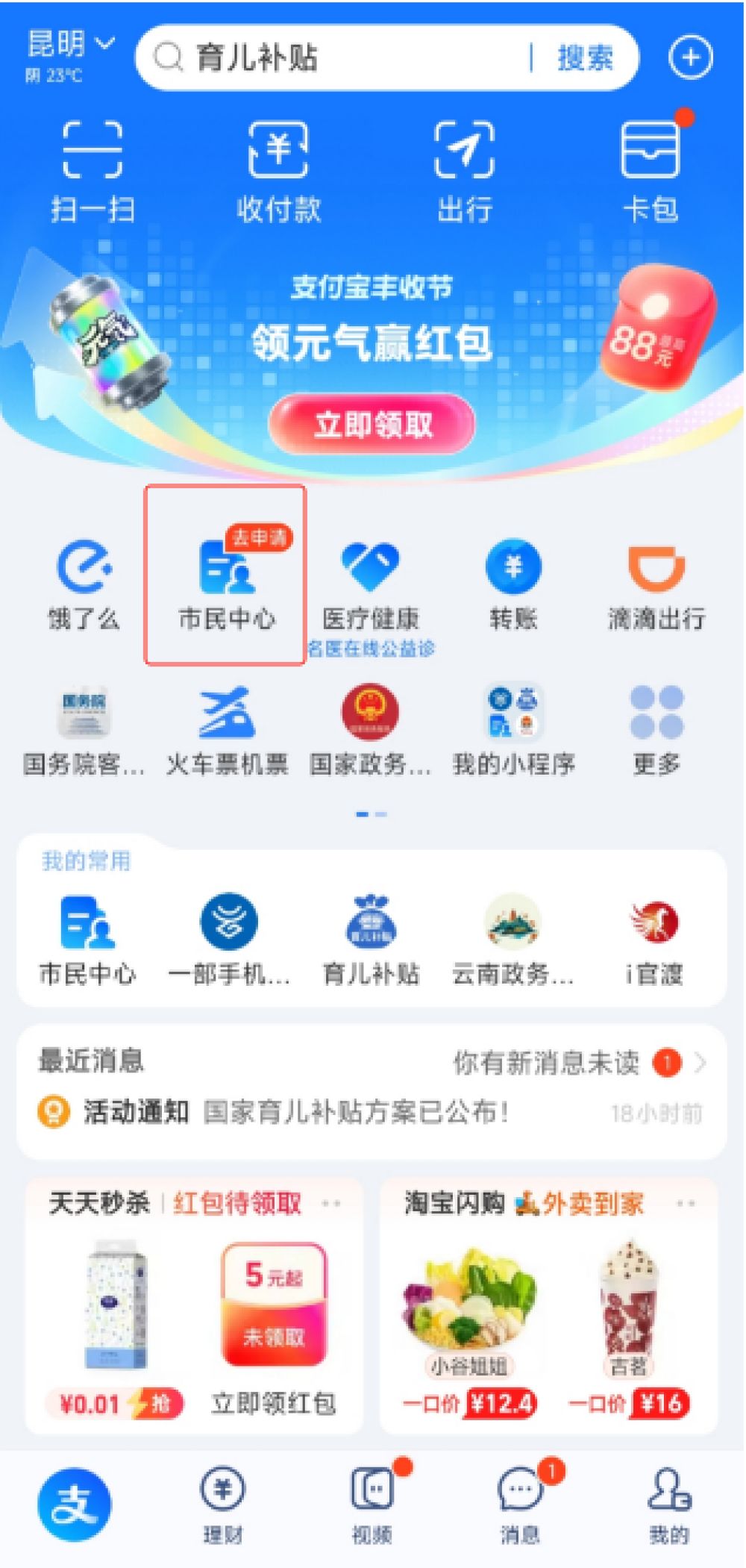This screenshot has width=746, height=1568.
Task: Open 饿了么 mini app
Action: pyautogui.click(x=84, y=586)
